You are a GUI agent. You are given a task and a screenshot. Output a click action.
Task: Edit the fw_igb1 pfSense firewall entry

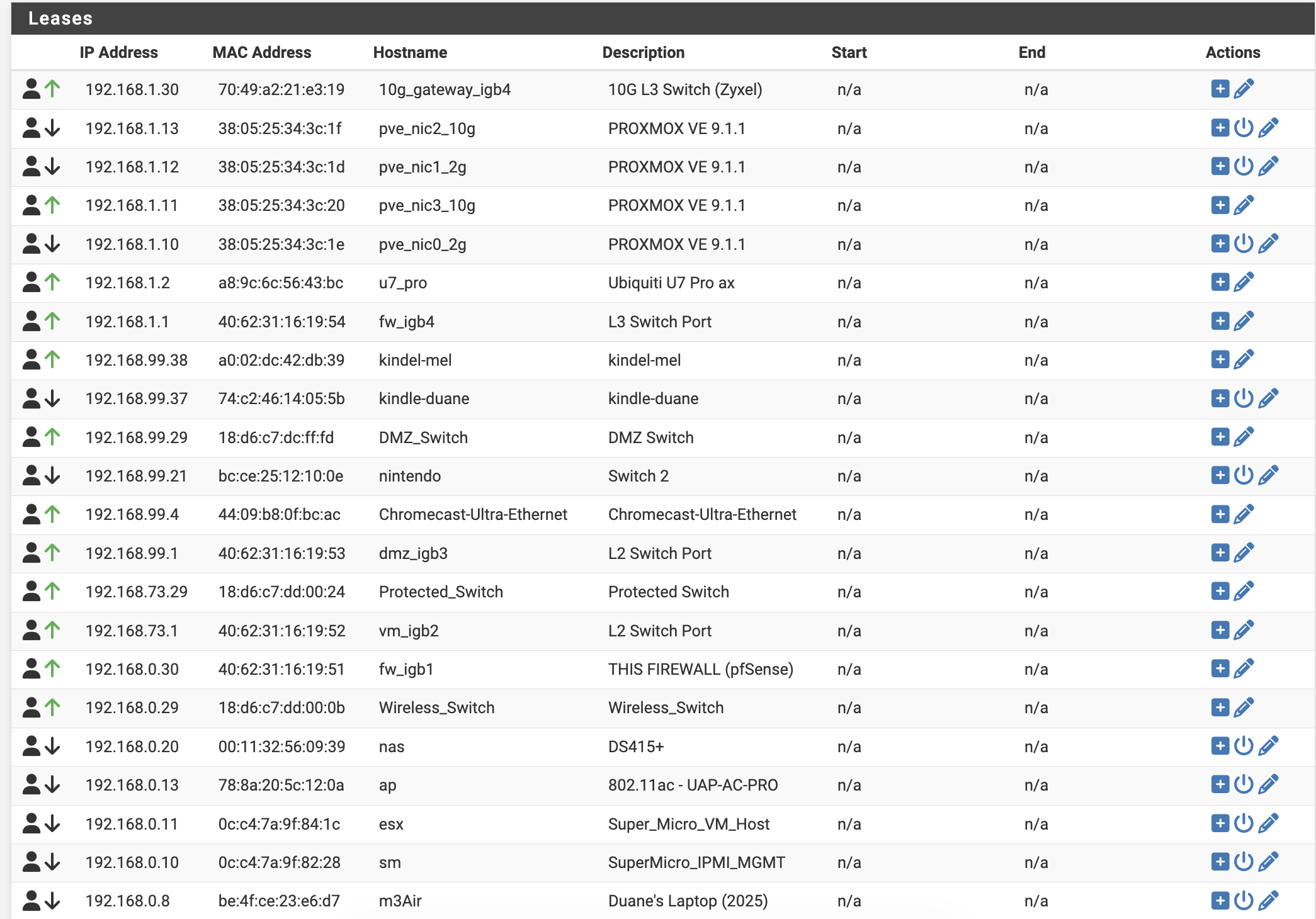click(1244, 669)
